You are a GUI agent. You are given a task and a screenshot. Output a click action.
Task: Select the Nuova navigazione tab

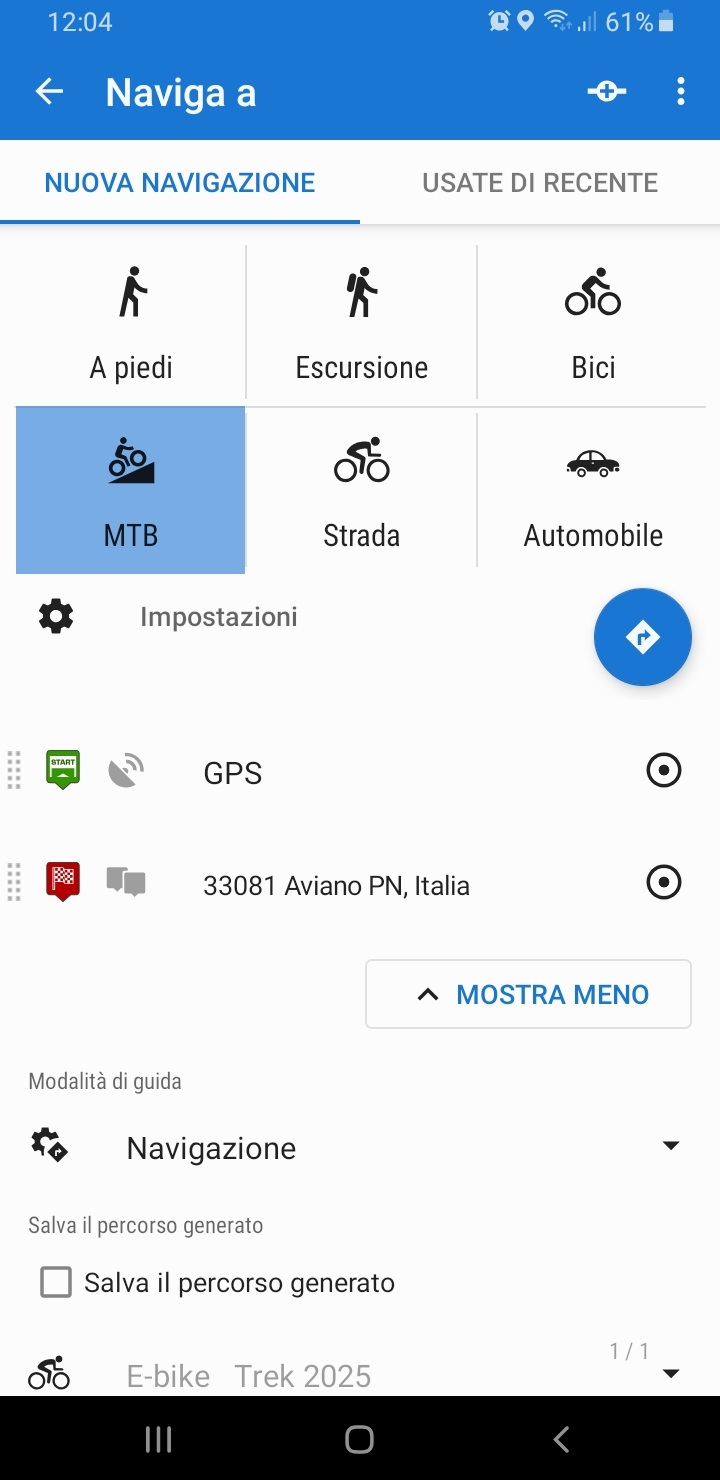click(180, 183)
